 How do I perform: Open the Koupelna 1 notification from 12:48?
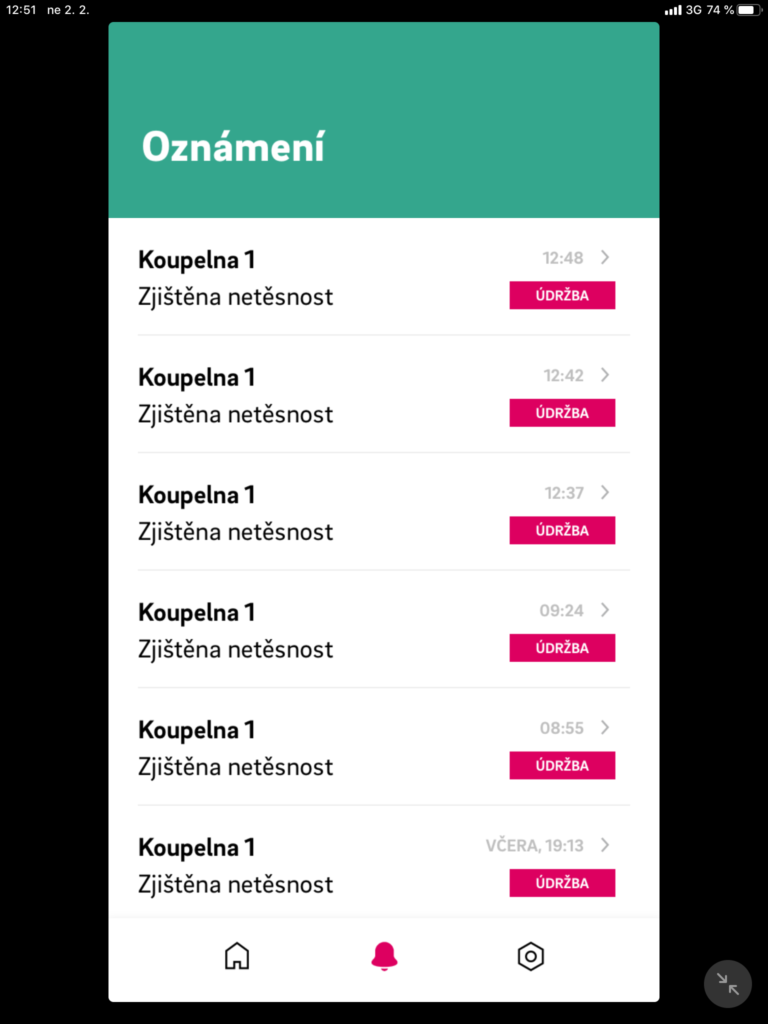tap(383, 277)
